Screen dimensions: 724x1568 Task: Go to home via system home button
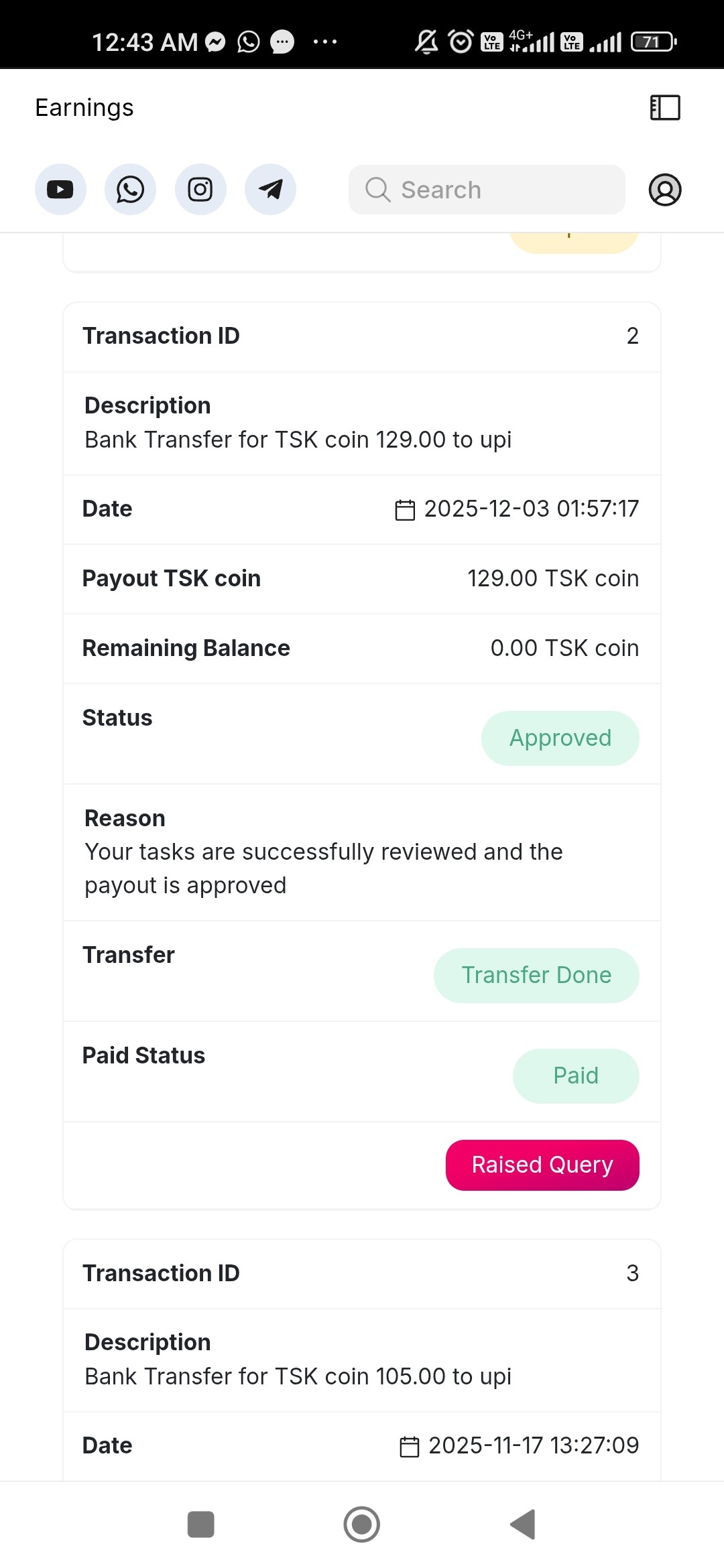coord(362,1524)
